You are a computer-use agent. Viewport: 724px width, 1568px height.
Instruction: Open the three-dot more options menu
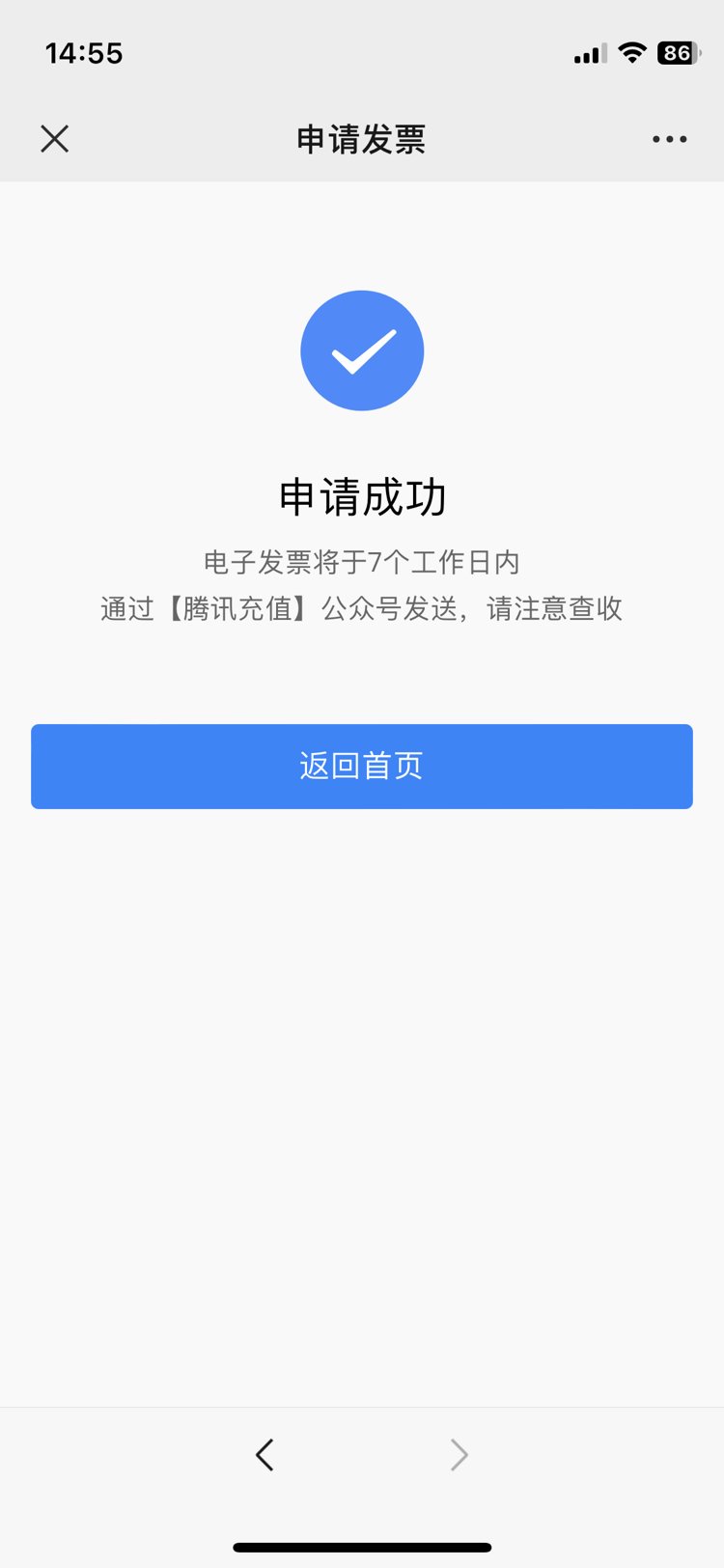click(669, 139)
